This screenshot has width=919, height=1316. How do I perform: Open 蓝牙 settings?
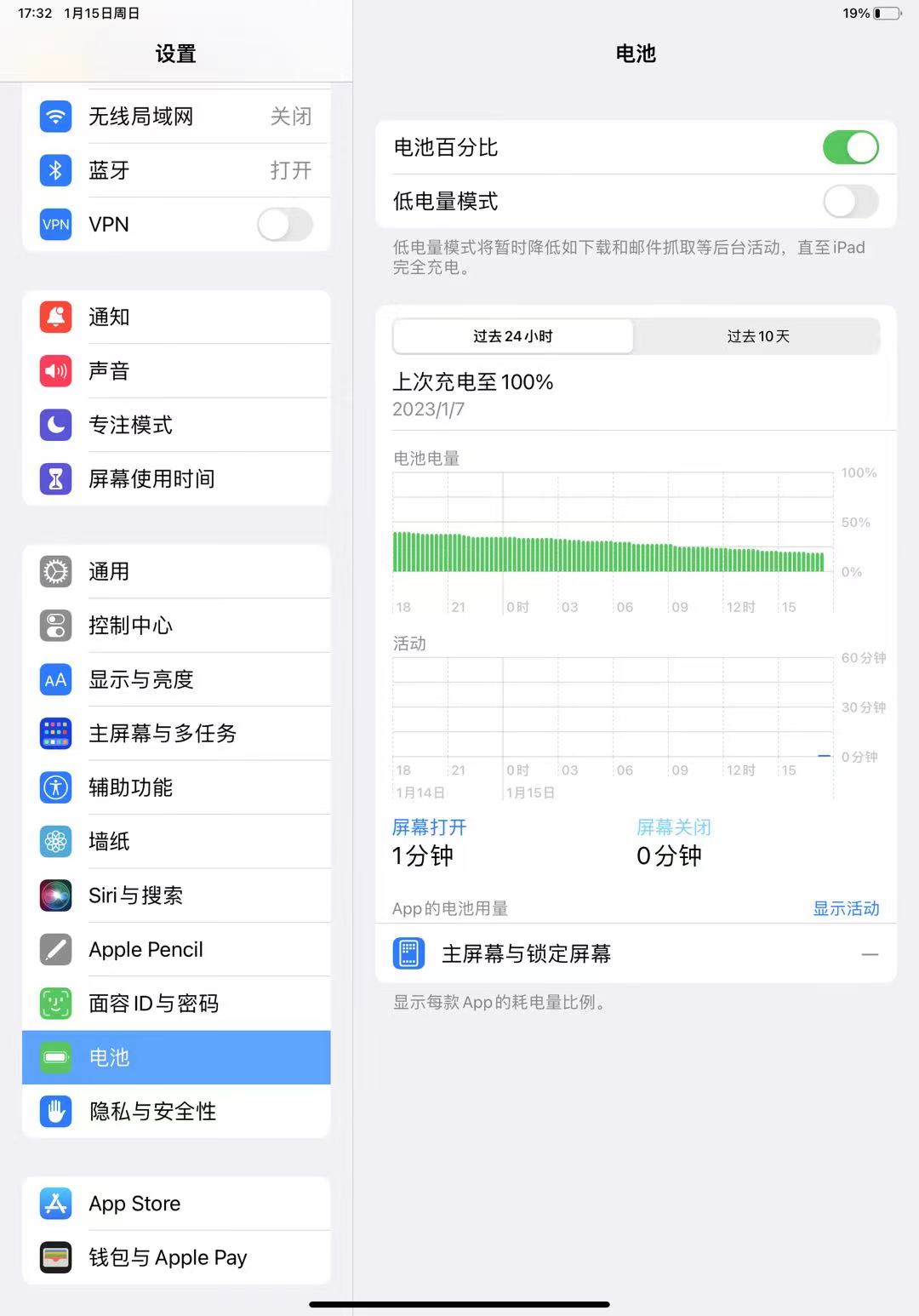point(176,170)
